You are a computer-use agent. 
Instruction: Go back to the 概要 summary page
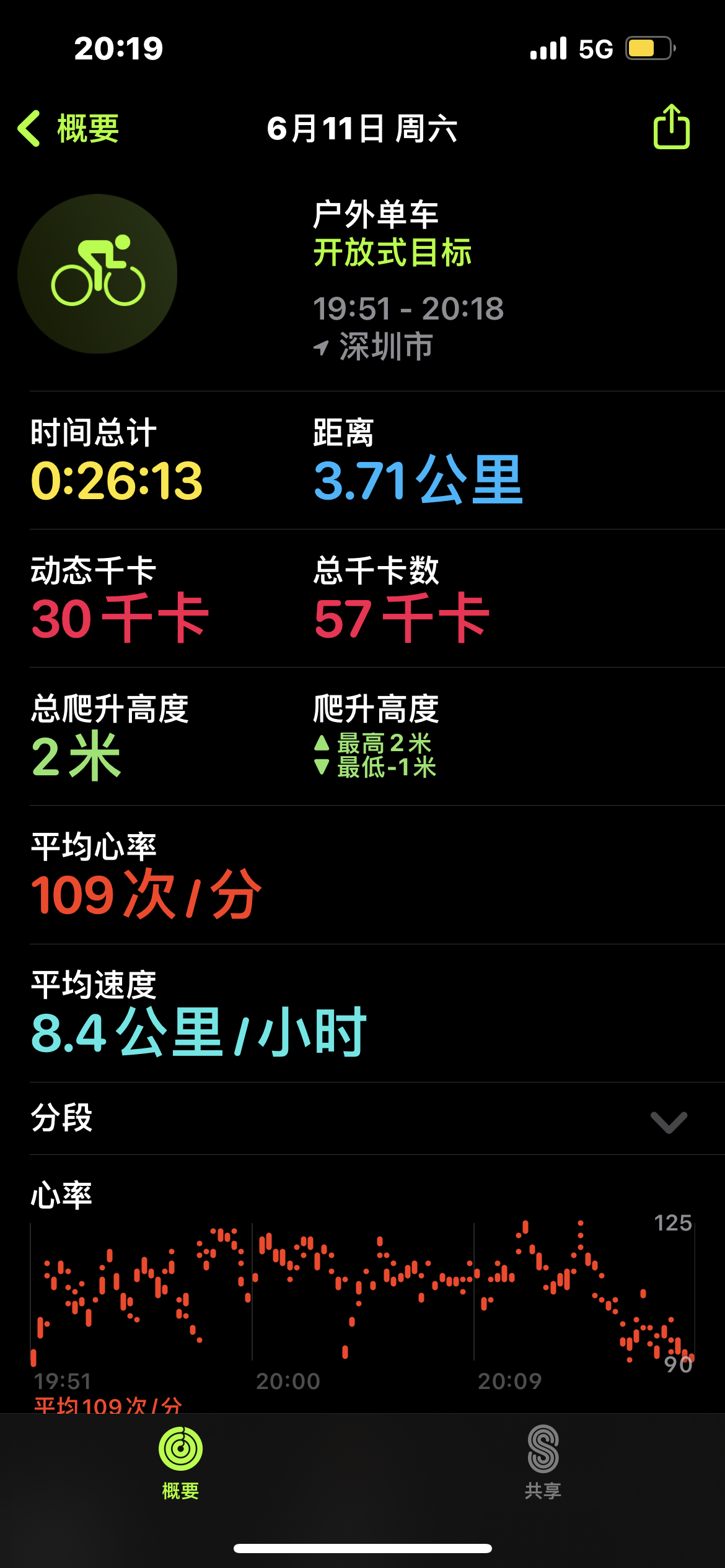(68, 129)
